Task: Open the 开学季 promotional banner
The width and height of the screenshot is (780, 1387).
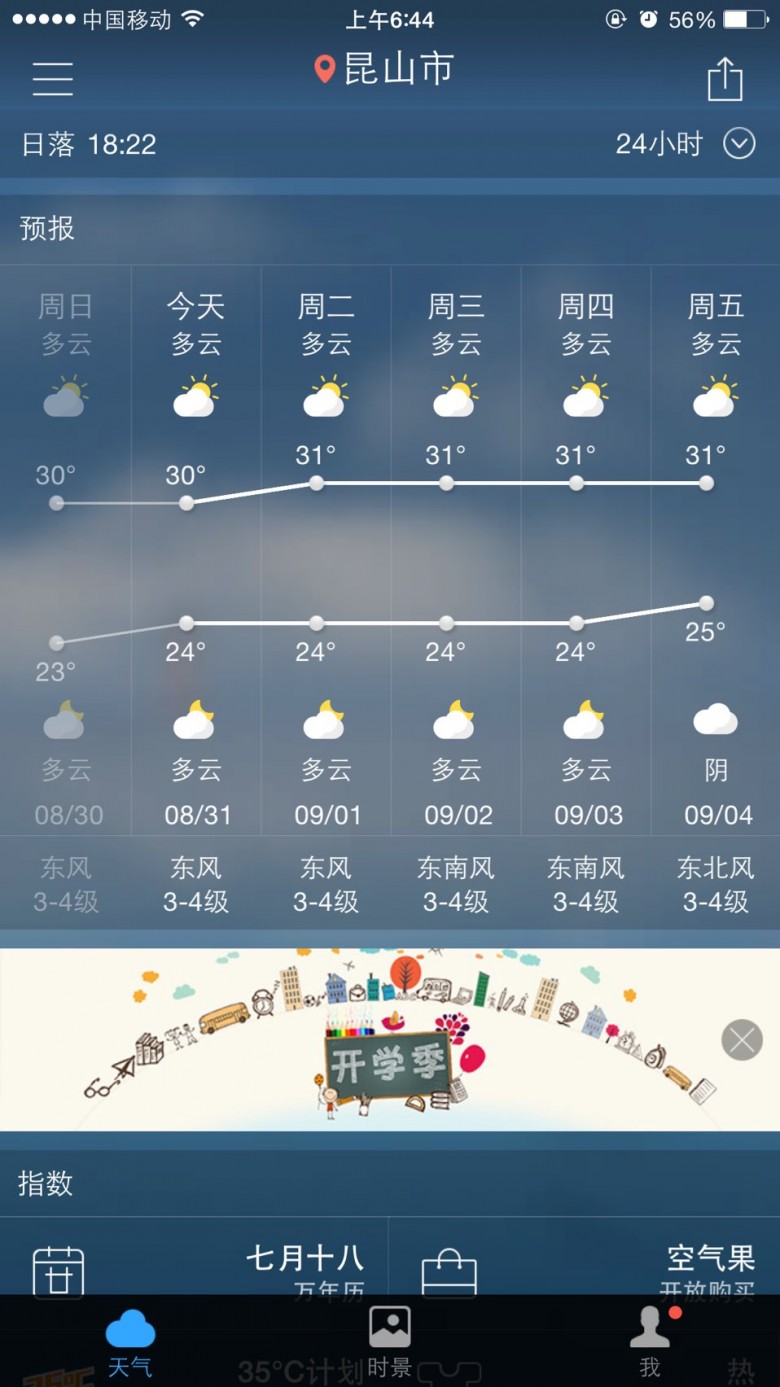Action: (390, 1040)
